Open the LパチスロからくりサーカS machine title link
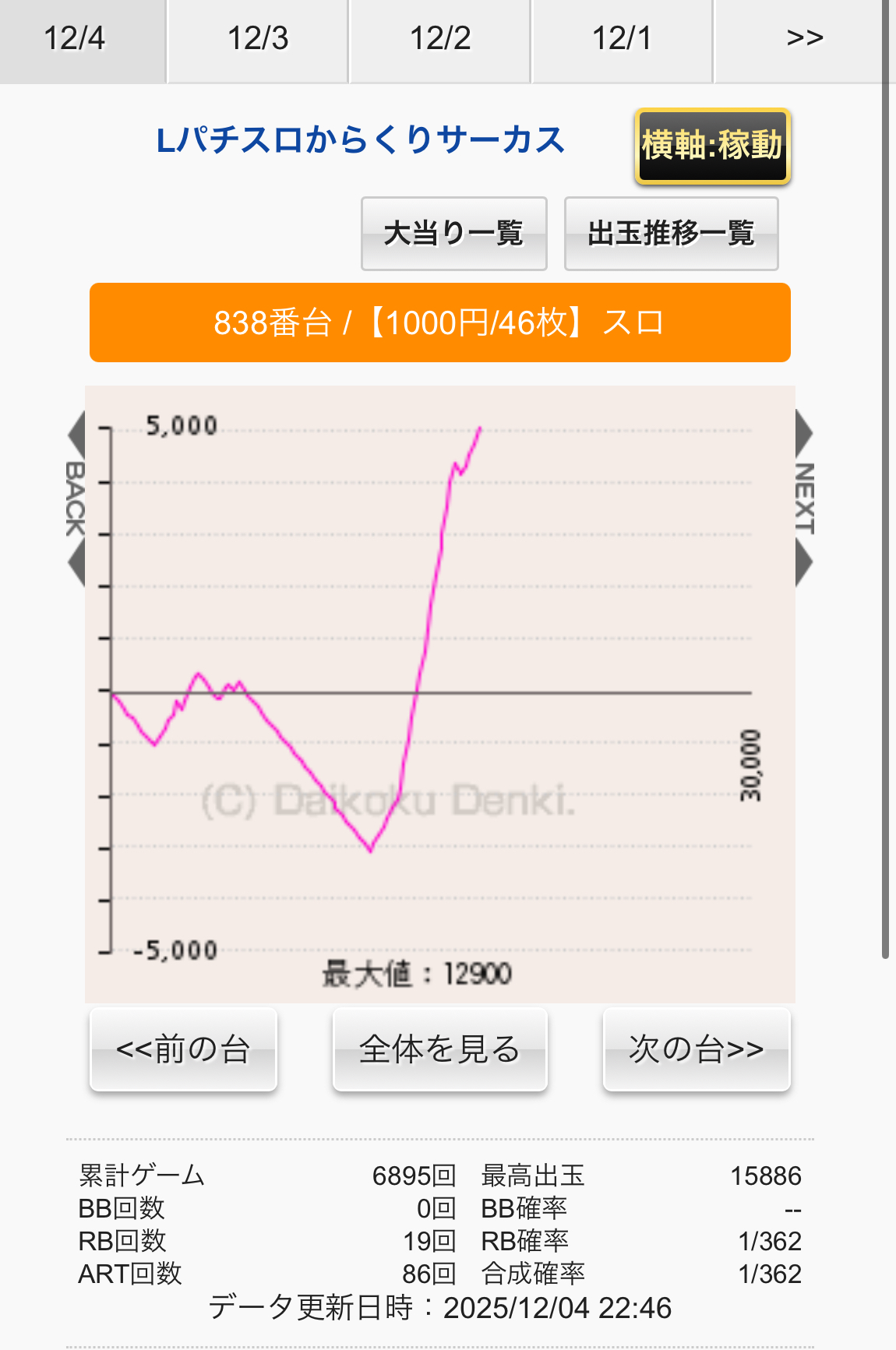The width and height of the screenshot is (896, 1350). click(360, 140)
